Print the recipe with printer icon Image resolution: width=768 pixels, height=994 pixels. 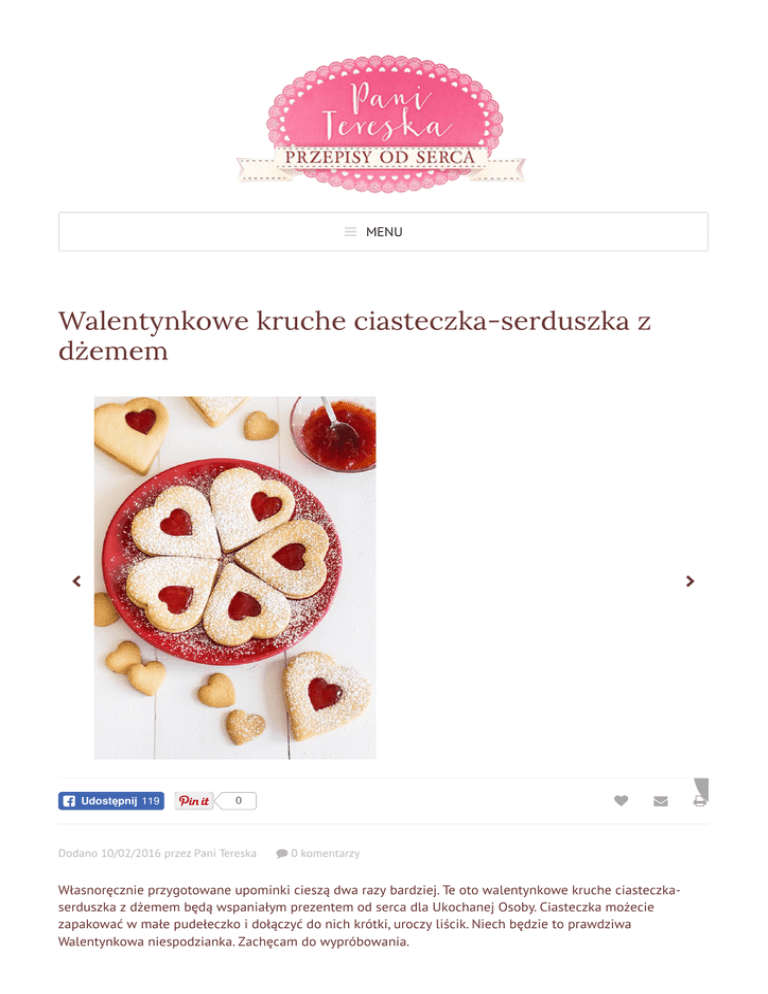700,801
